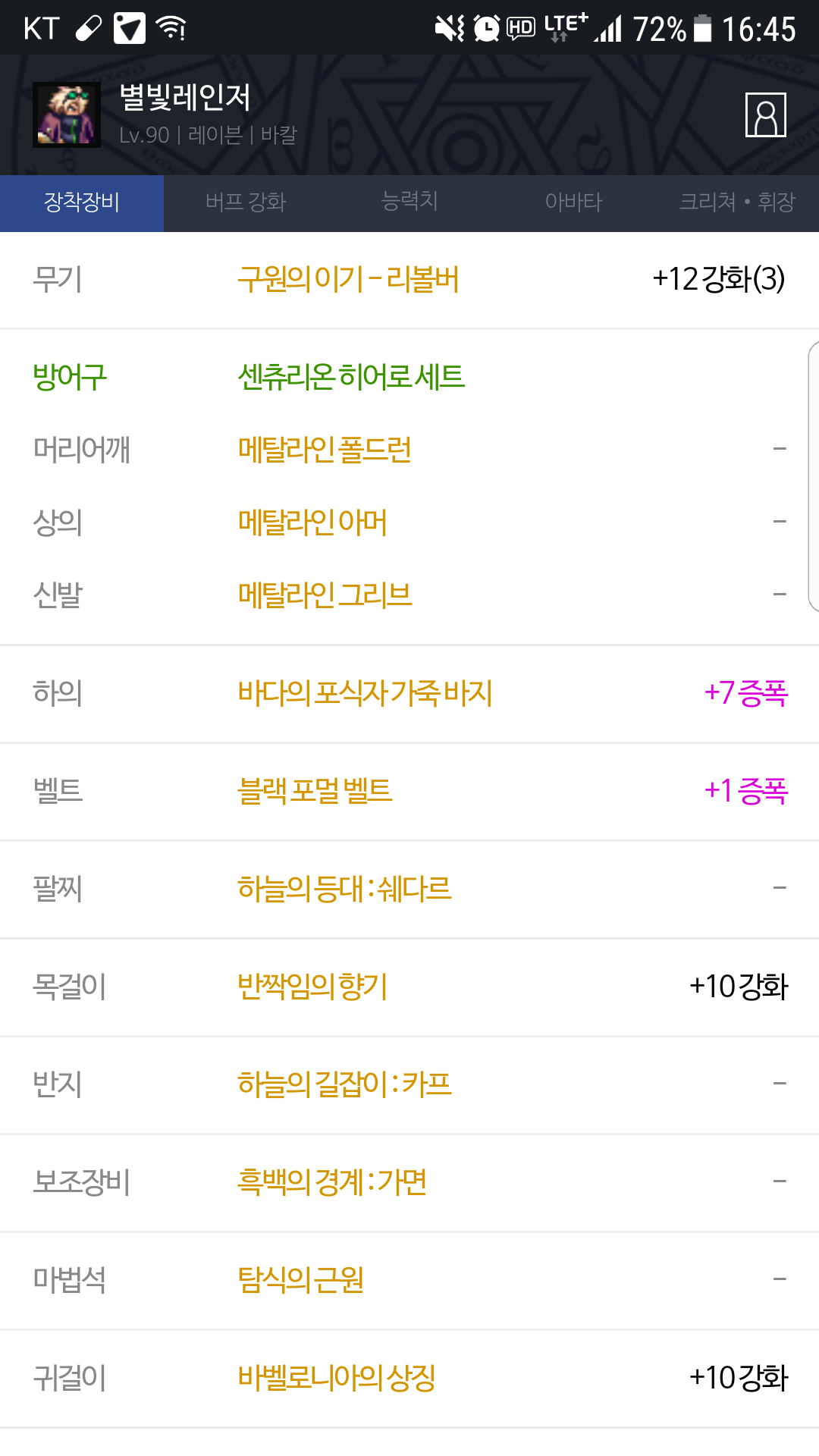Viewport: 819px width, 1456px height.
Task: Open weapon item 구원의 이기 - 리볼버
Action: coord(348,280)
